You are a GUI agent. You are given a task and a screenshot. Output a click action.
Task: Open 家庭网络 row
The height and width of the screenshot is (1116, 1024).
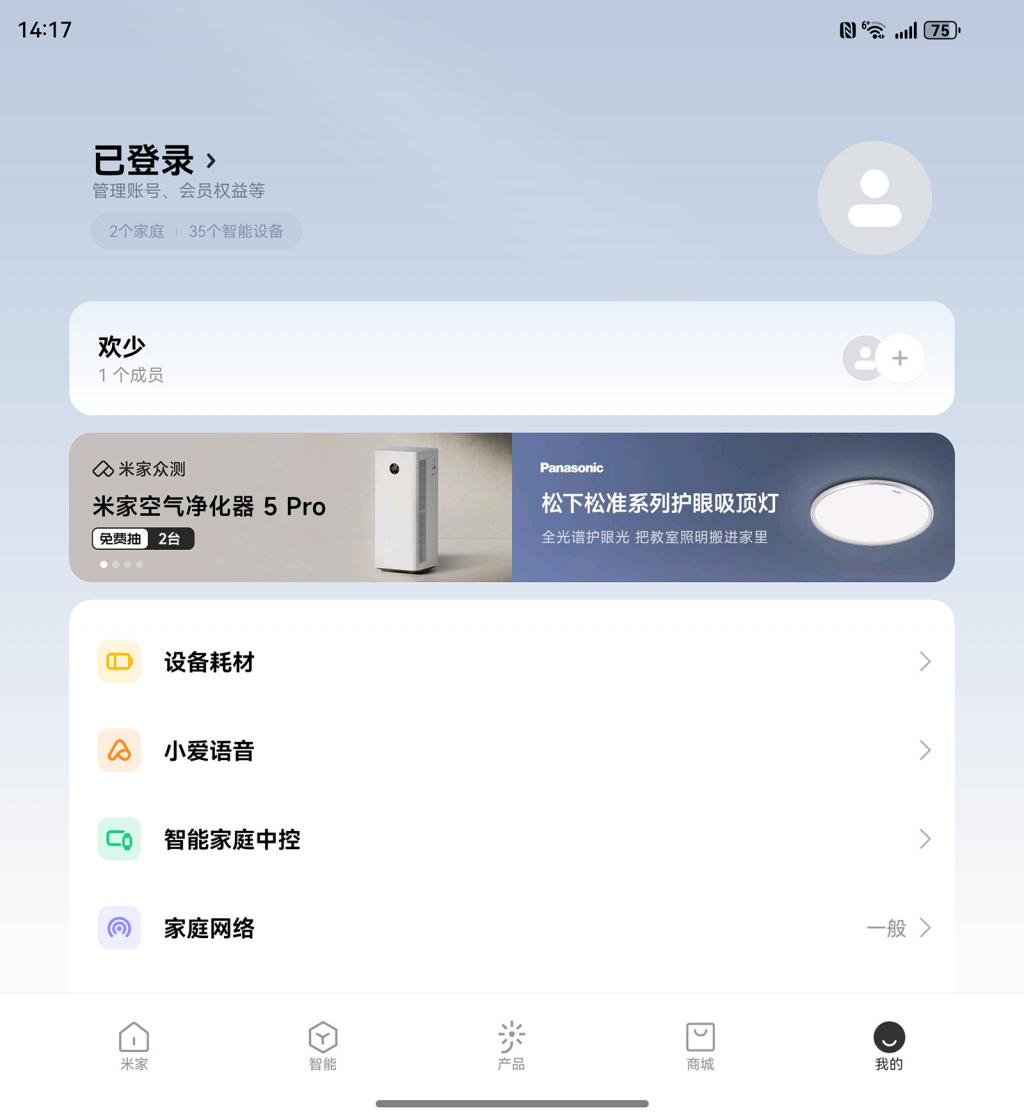pyautogui.click(x=512, y=928)
